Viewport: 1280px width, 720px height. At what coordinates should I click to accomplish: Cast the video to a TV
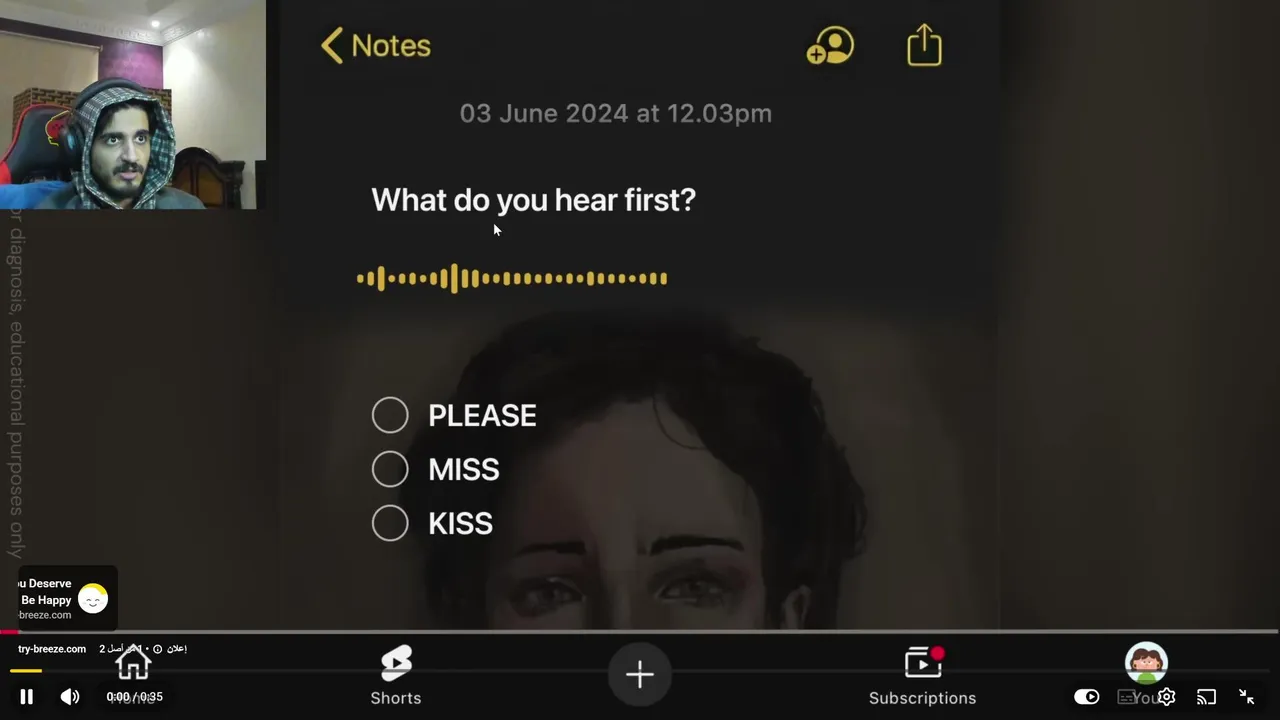pyautogui.click(x=1207, y=697)
